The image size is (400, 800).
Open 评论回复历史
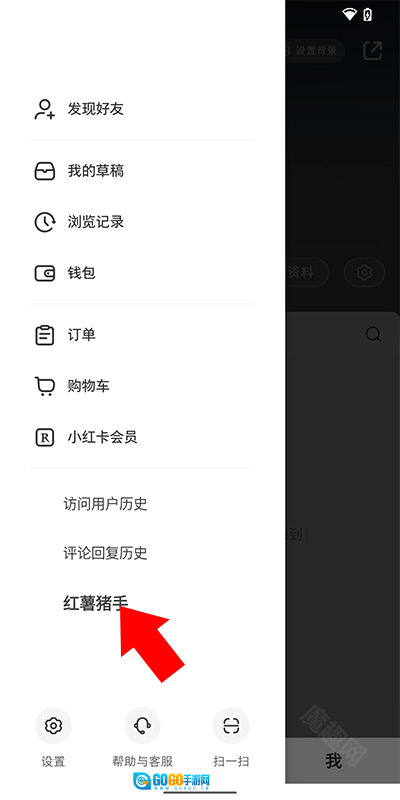(105, 553)
